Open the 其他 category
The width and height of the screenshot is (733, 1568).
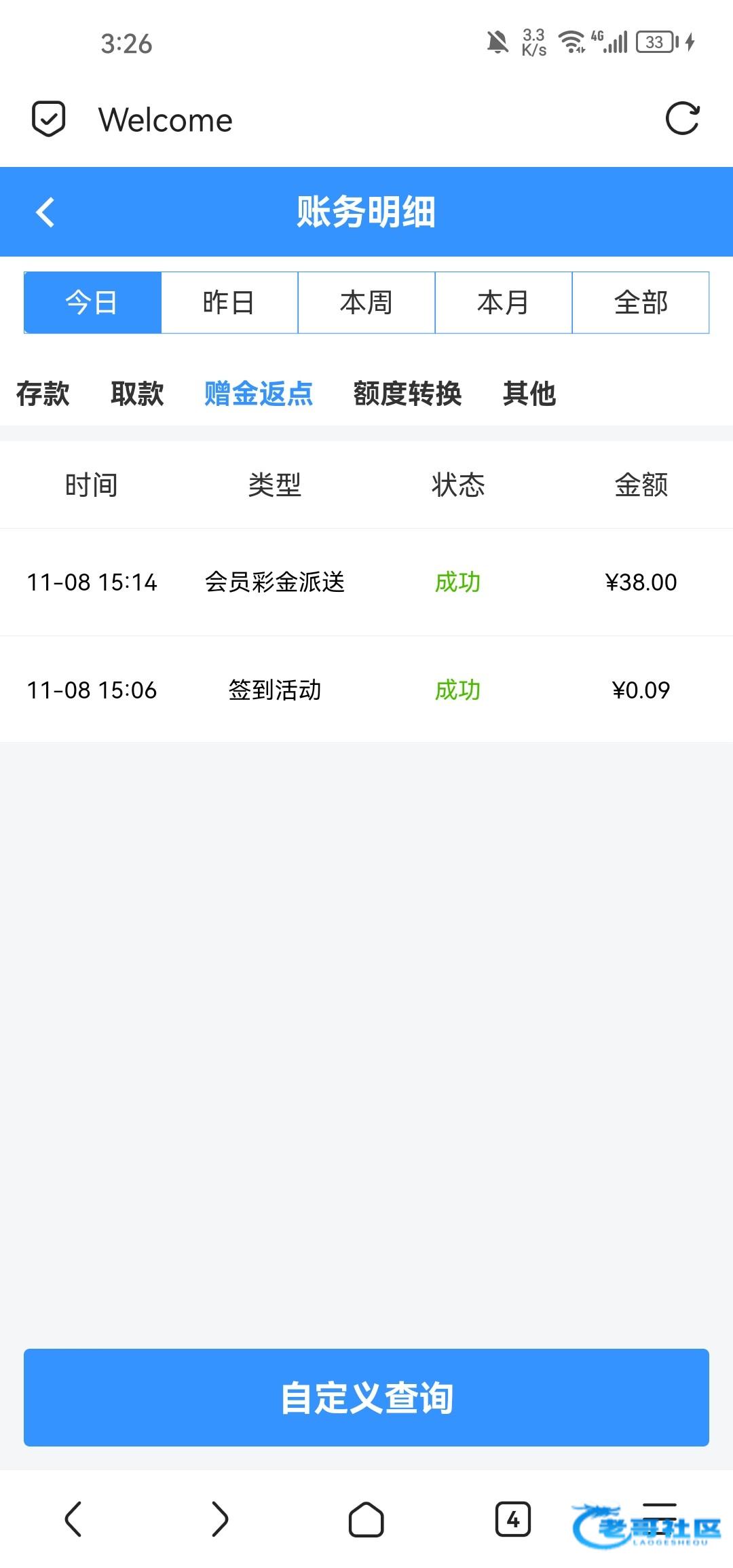(529, 394)
